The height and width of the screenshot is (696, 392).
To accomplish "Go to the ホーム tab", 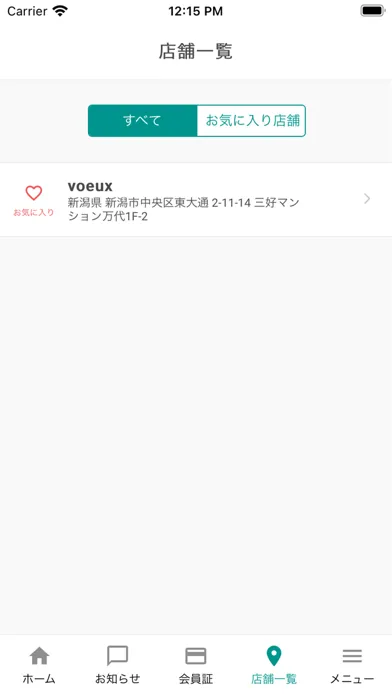I will (39, 664).
